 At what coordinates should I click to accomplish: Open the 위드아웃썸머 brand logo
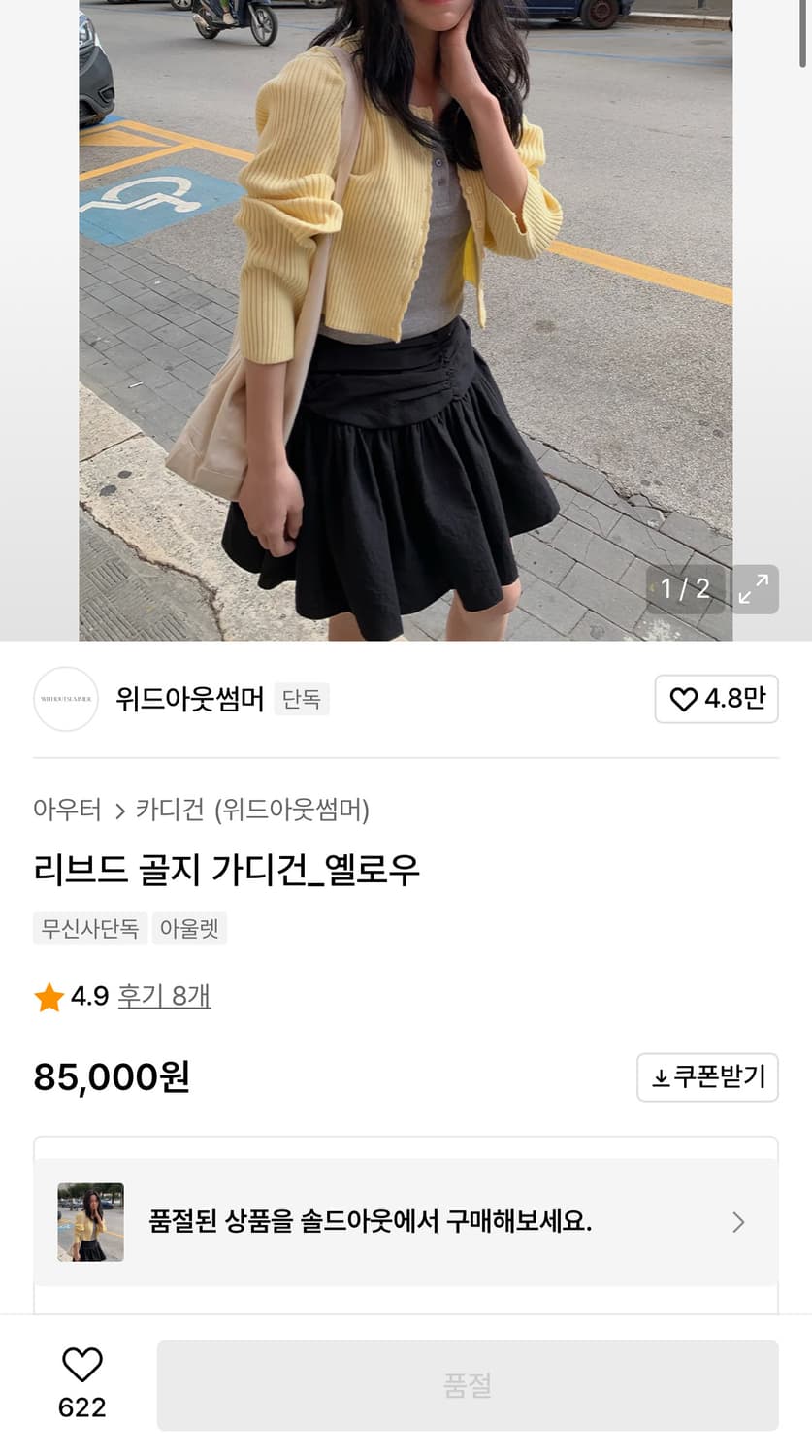(65, 699)
